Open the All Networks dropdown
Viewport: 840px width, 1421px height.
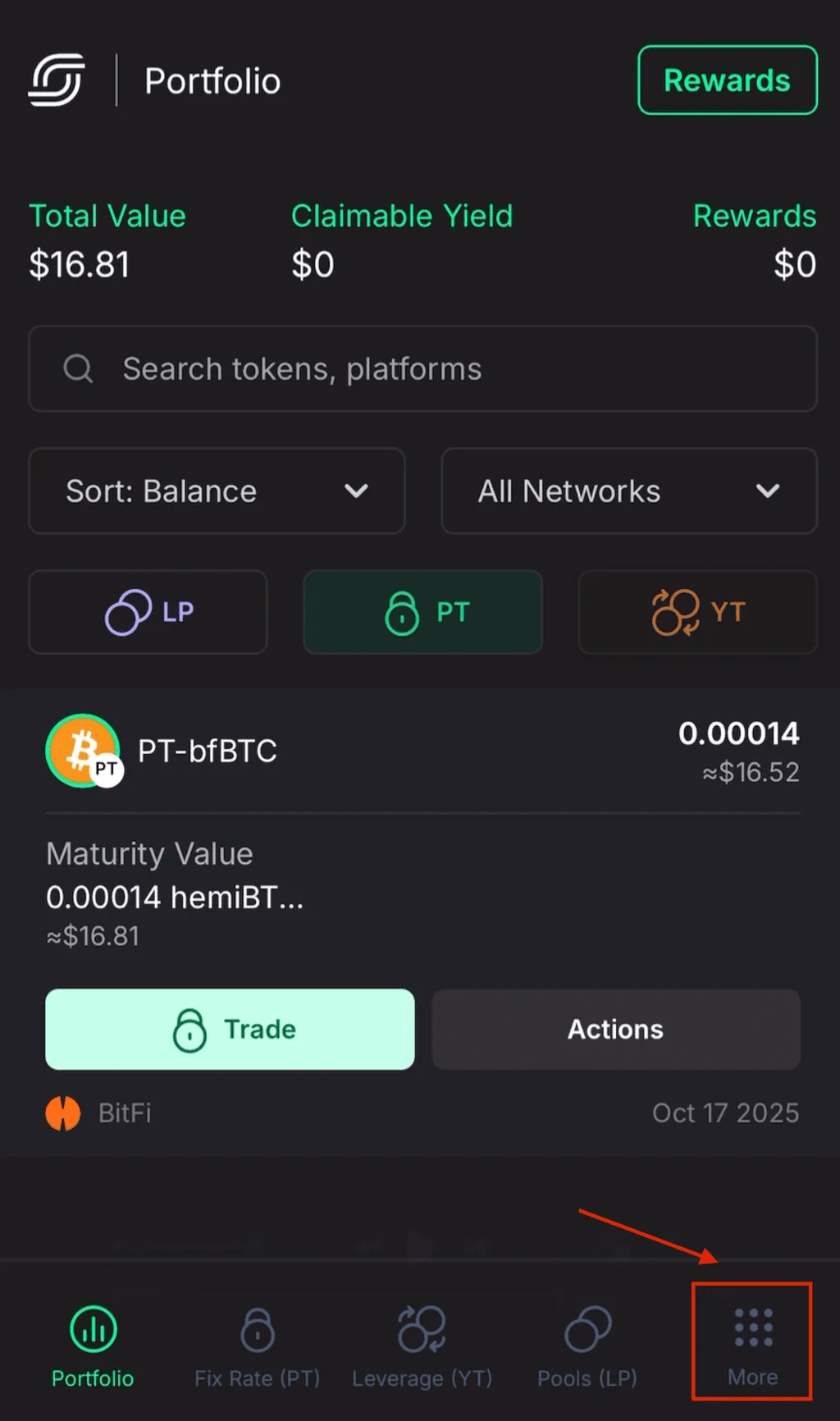(629, 491)
